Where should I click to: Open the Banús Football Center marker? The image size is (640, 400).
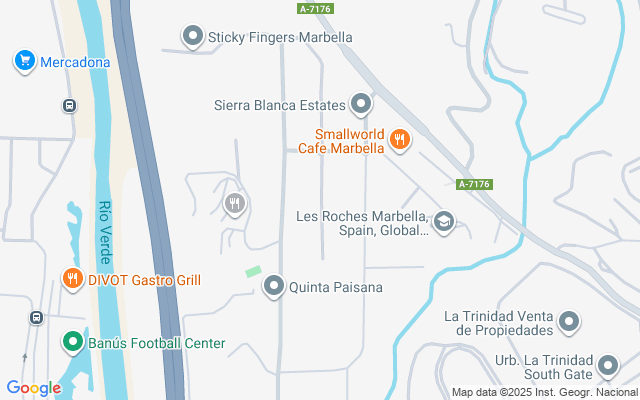72,343
